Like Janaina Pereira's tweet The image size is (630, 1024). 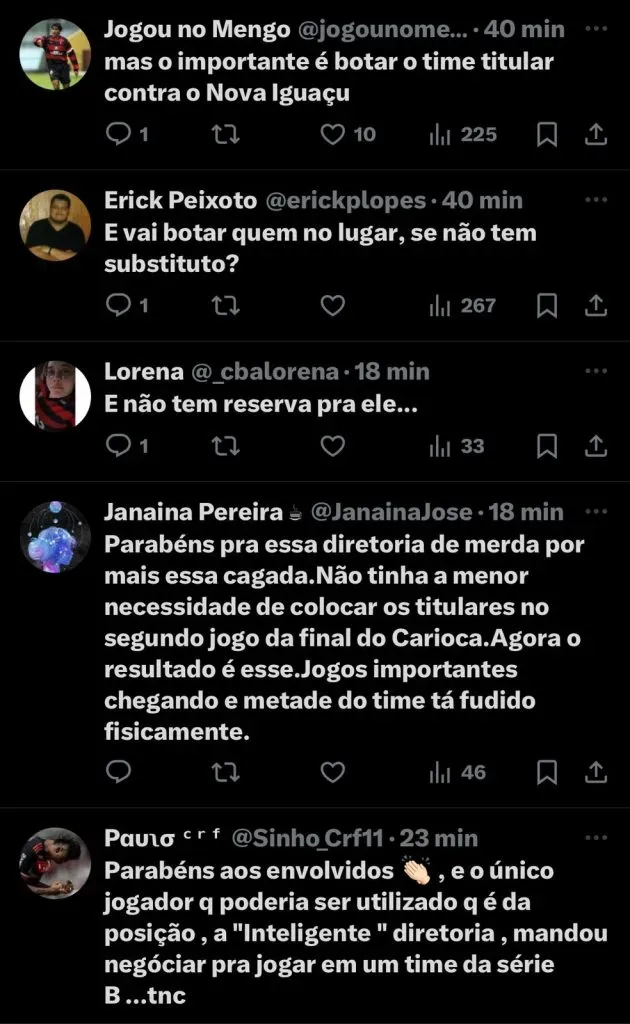coord(332,771)
